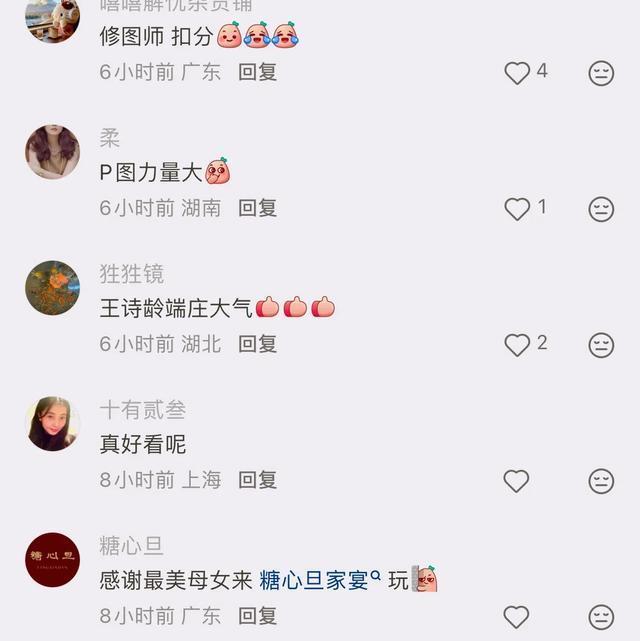The image size is (640, 641).
Task: Like the 修图师 扣分 comment
Action: pos(517,73)
